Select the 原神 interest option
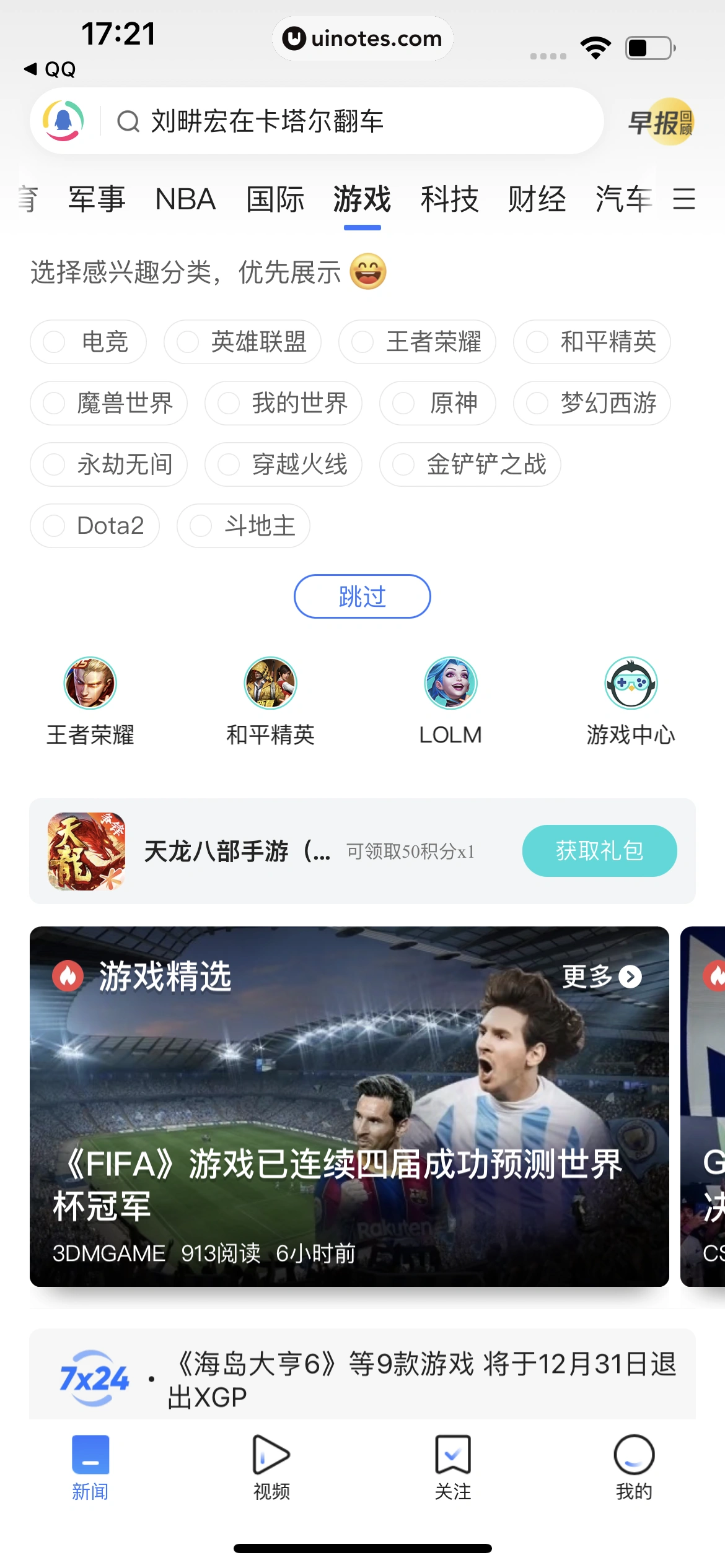 pos(437,403)
